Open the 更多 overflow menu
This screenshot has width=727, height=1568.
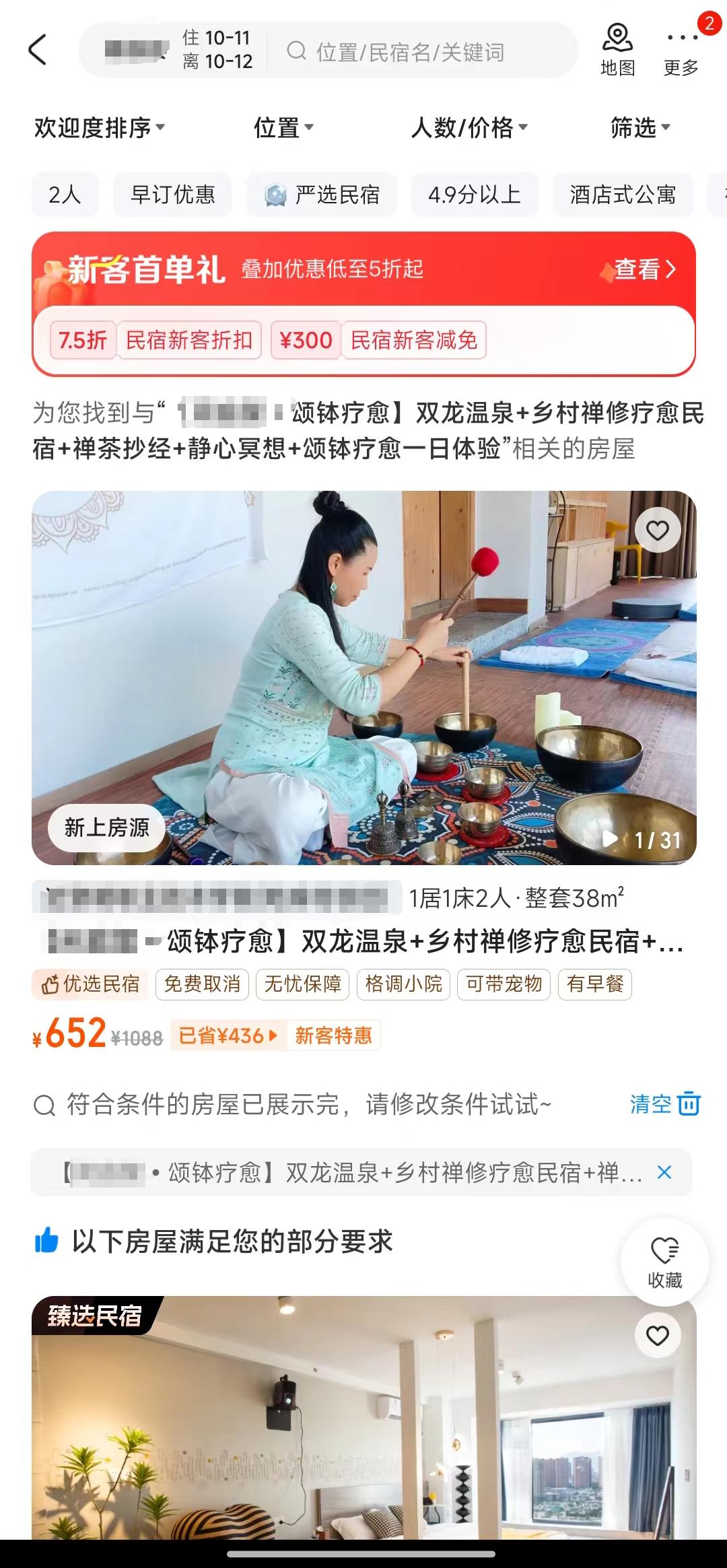pos(681,50)
